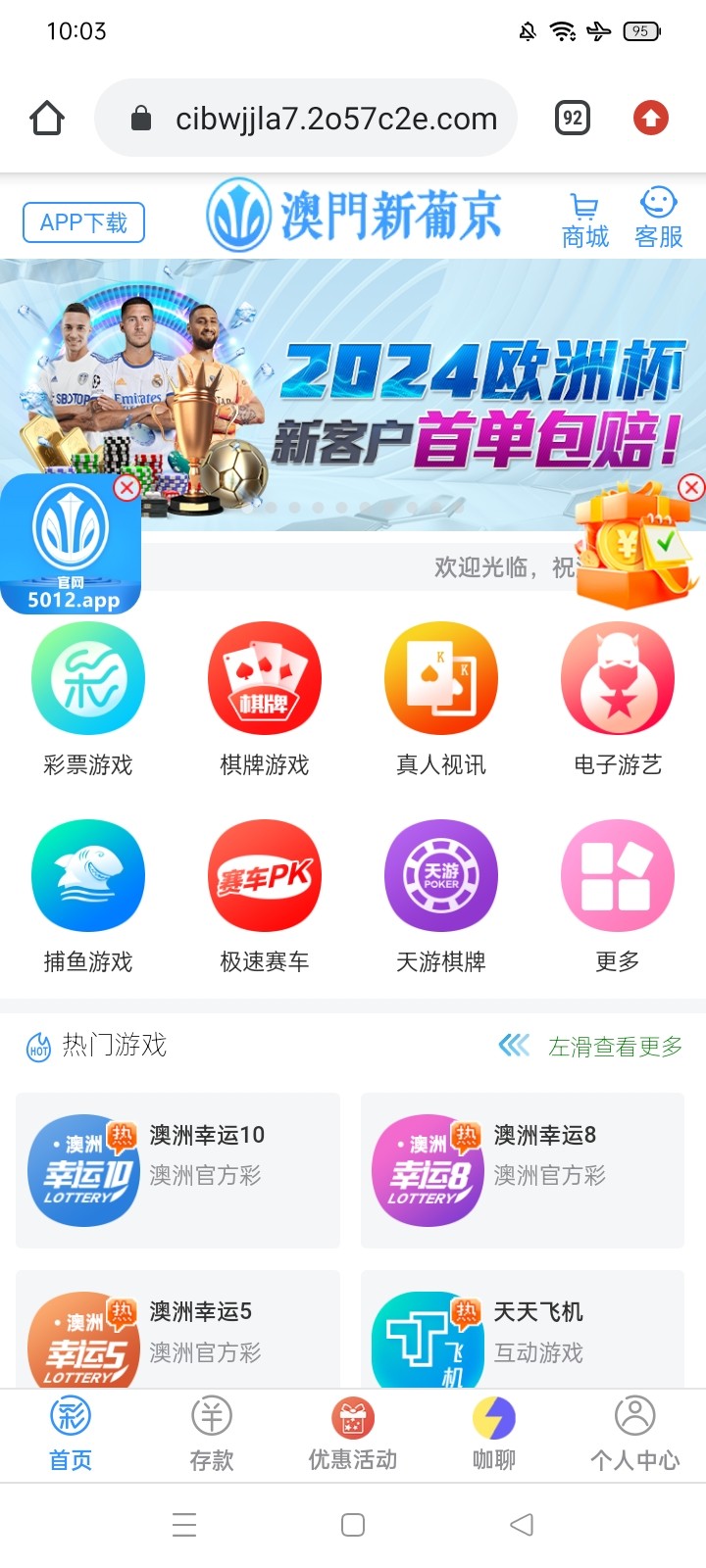Switch to the 优惠活动 tab
706x1568 pixels.
point(353,1434)
